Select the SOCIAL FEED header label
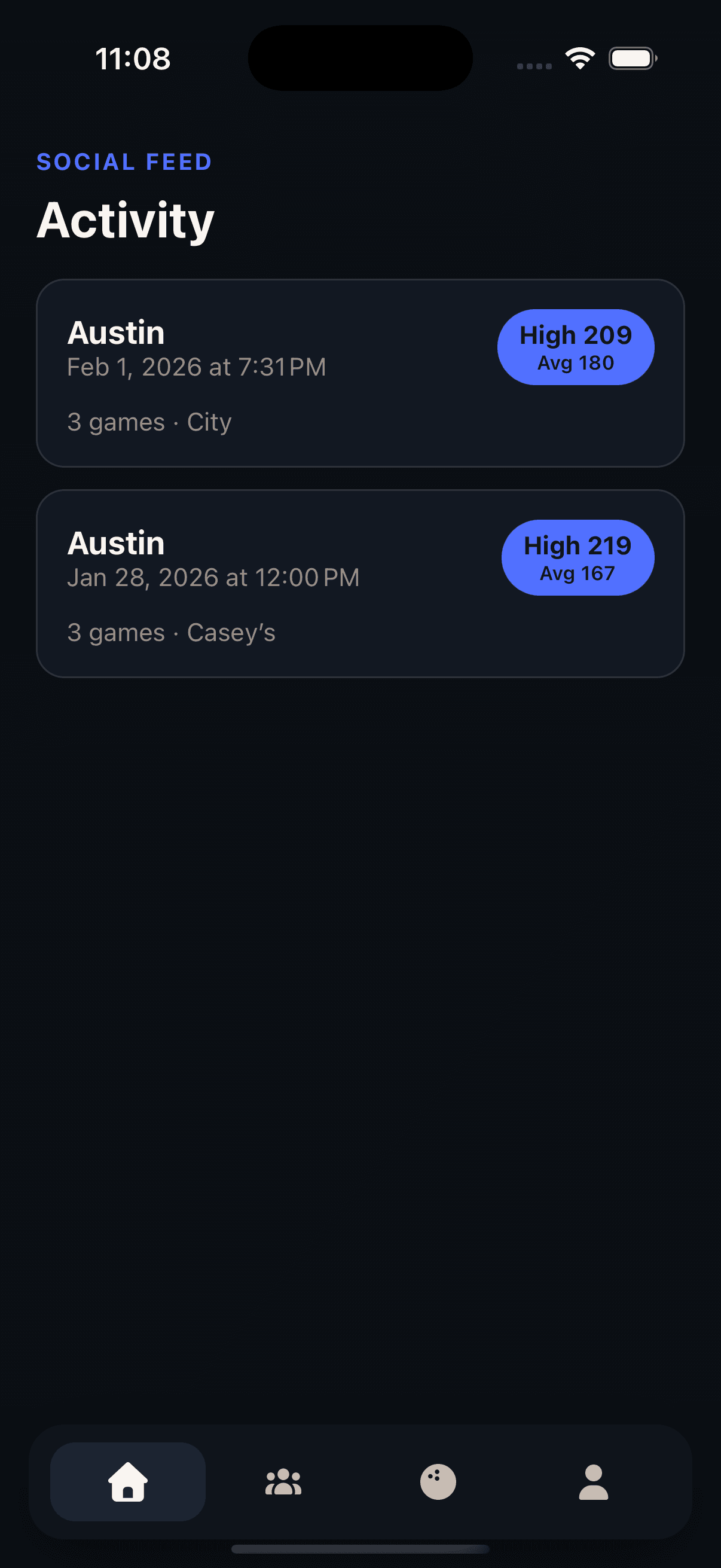The width and height of the screenshot is (721, 1568). click(x=124, y=161)
